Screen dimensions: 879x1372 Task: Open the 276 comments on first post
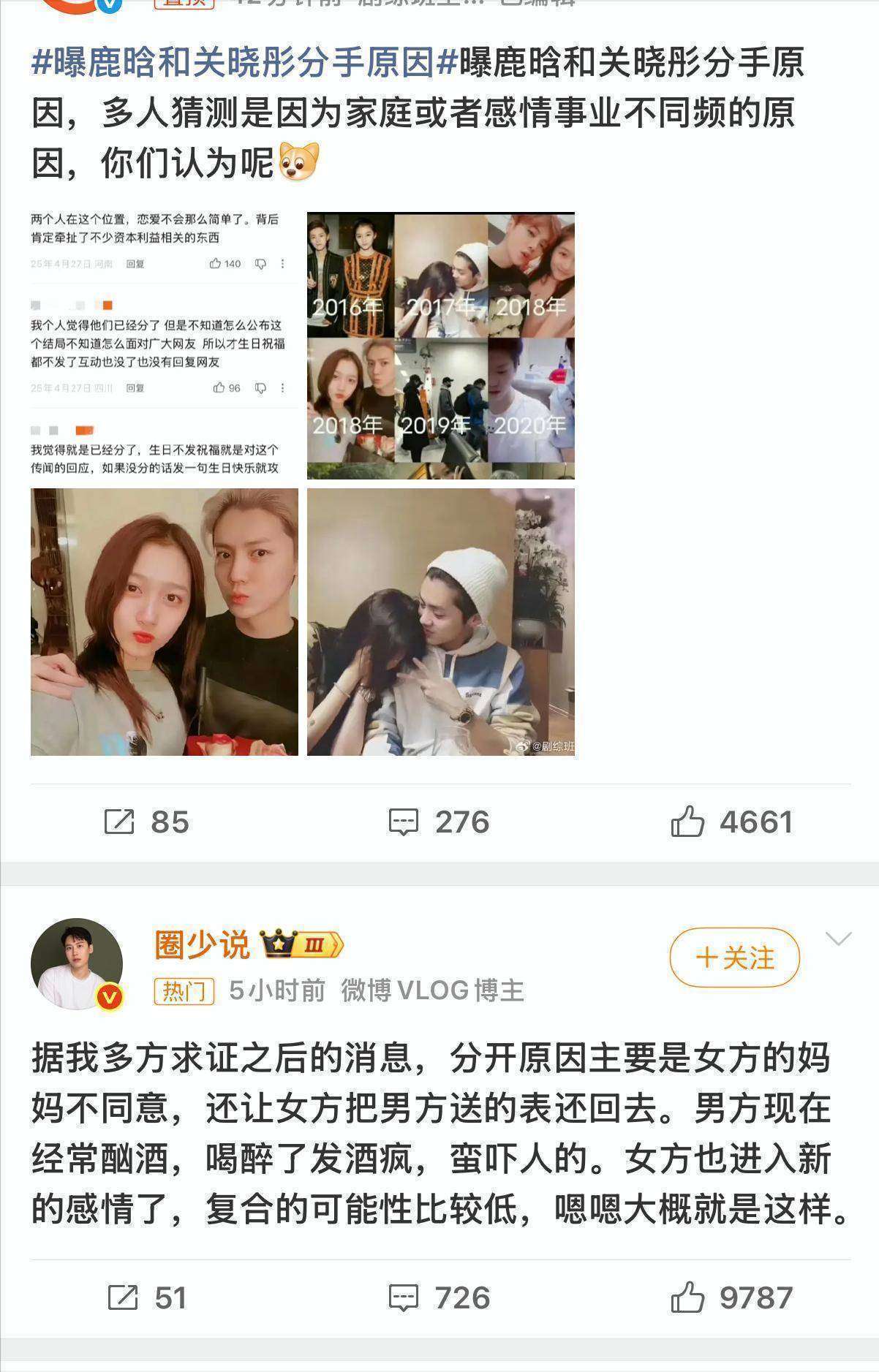pyautogui.click(x=439, y=822)
